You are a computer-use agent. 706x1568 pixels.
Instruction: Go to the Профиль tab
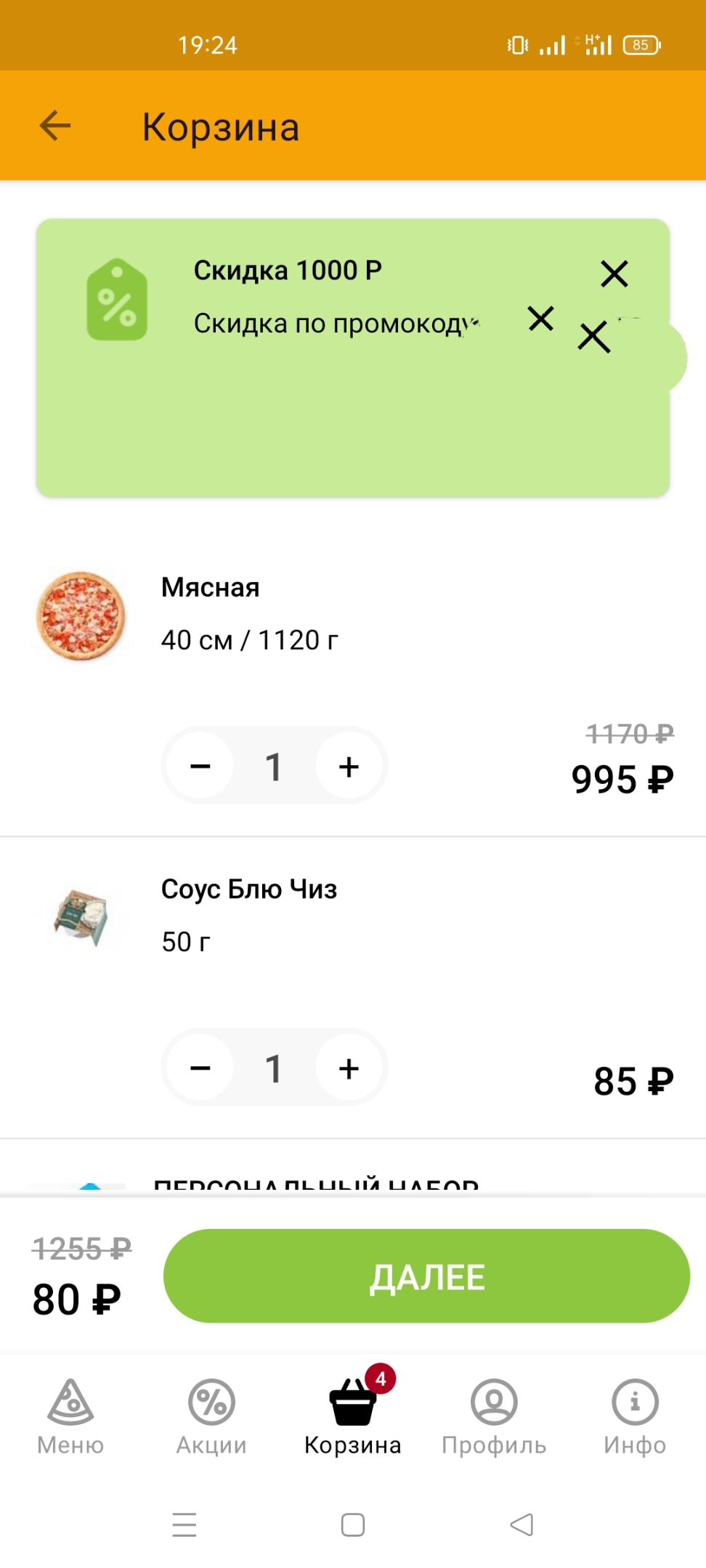coord(494,1417)
